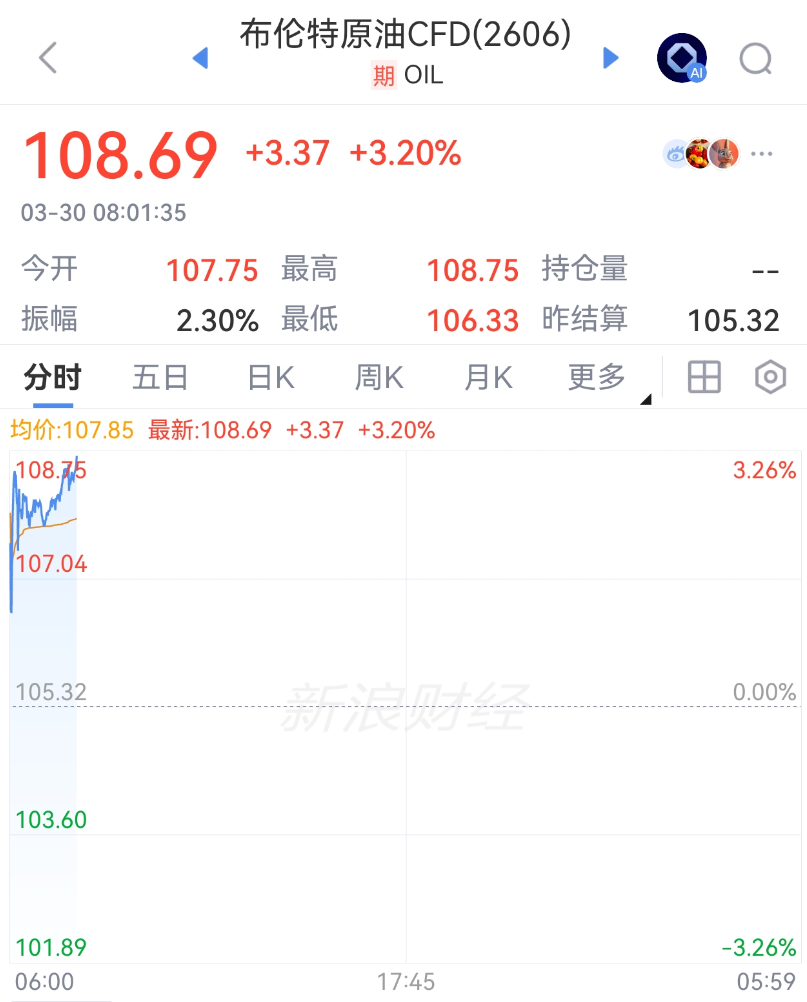
Task: Open the search magnifier
Action: click(x=756, y=58)
